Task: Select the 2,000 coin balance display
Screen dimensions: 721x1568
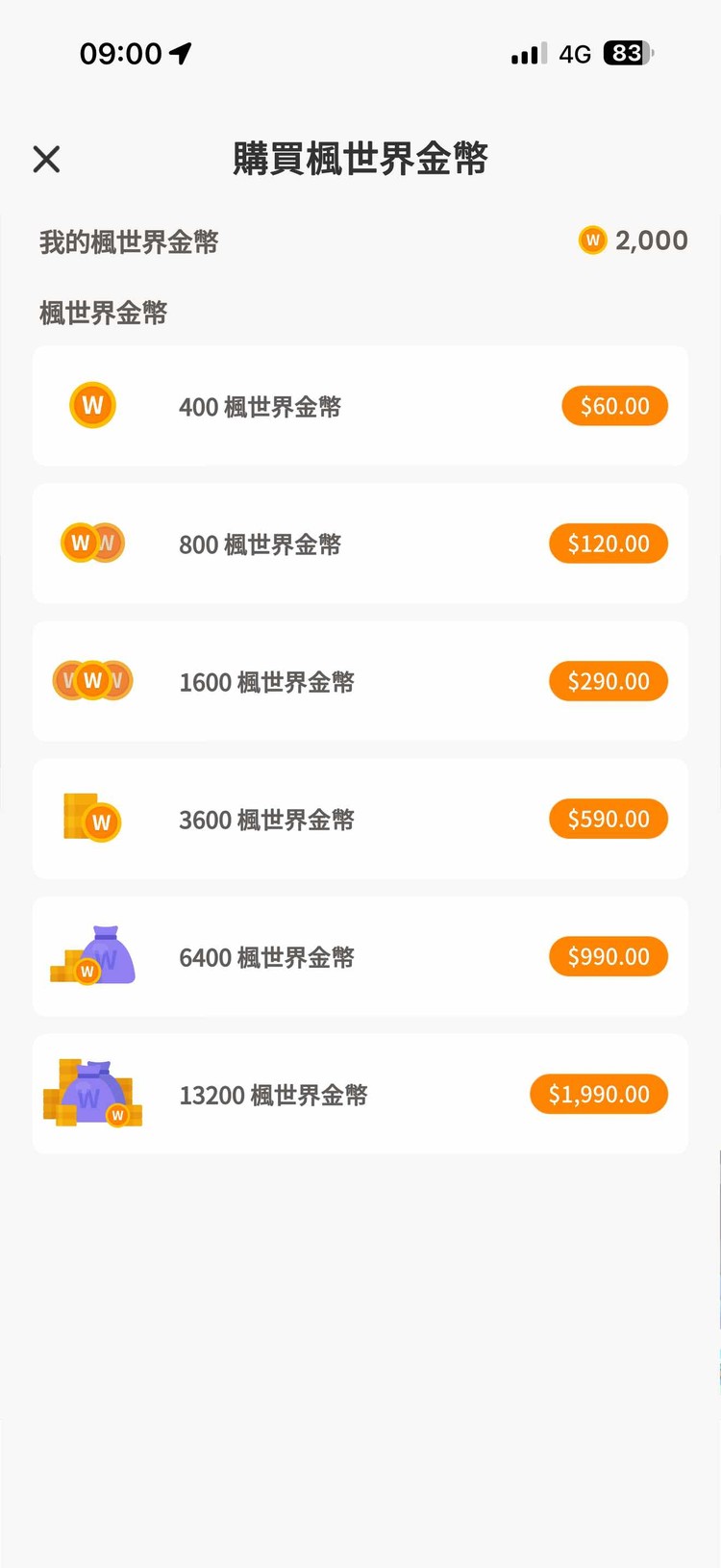Action: tap(651, 240)
